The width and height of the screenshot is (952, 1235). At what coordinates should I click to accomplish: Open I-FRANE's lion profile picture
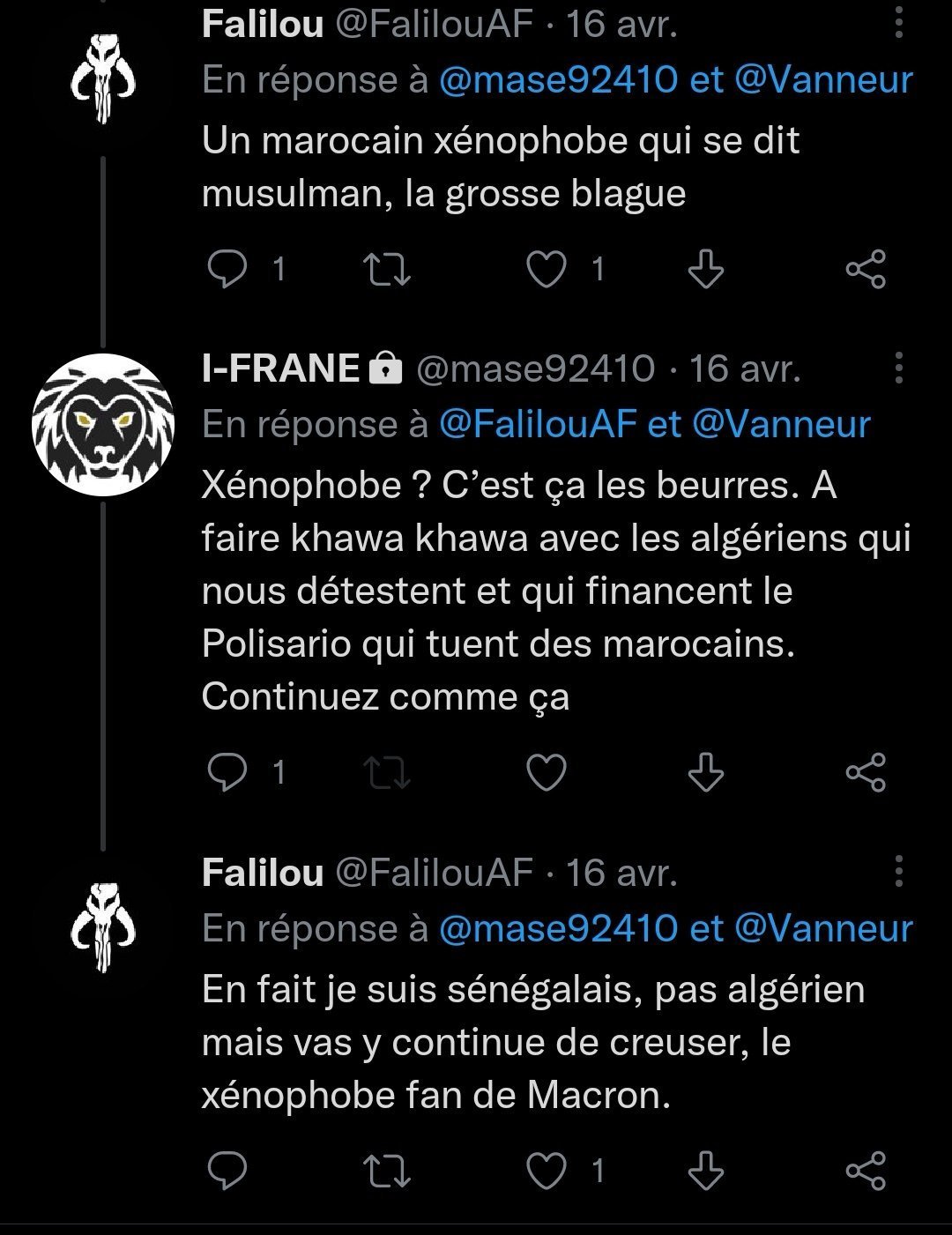click(103, 424)
